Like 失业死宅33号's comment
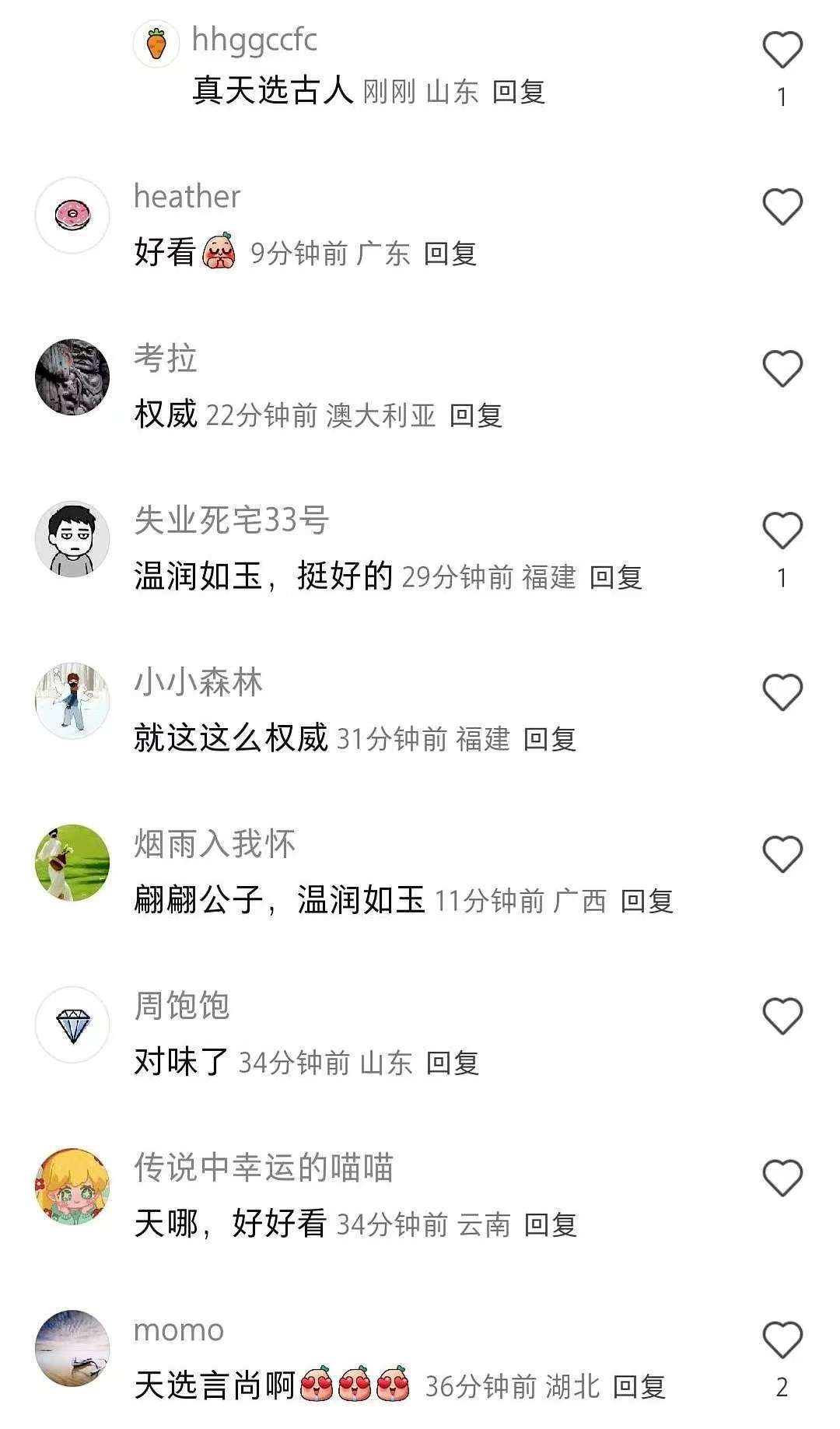This screenshot has height=1429, width=840. pyautogui.click(x=782, y=531)
